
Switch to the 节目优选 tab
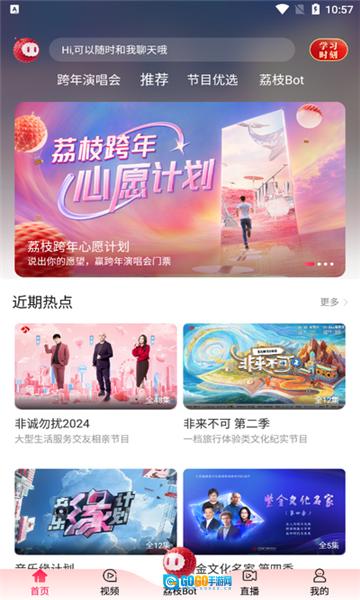(x=213, y=80)
